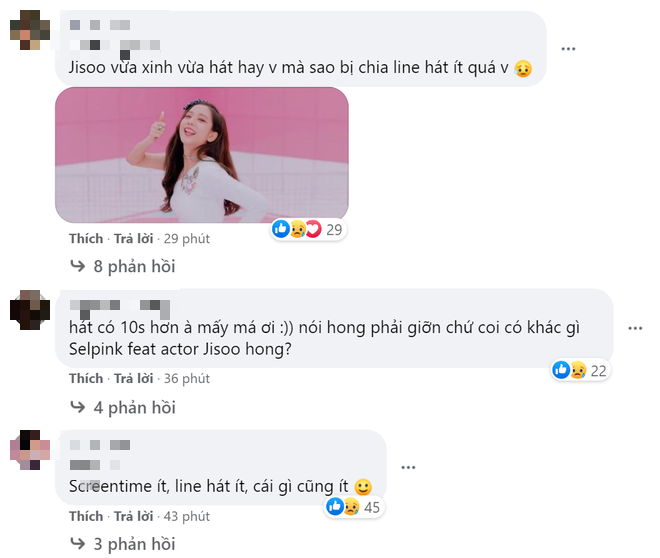The width and height of the screenshot is (660, 558).
Task: Open the options menu for the Screentime comment
Action: (x=408, y=466)
